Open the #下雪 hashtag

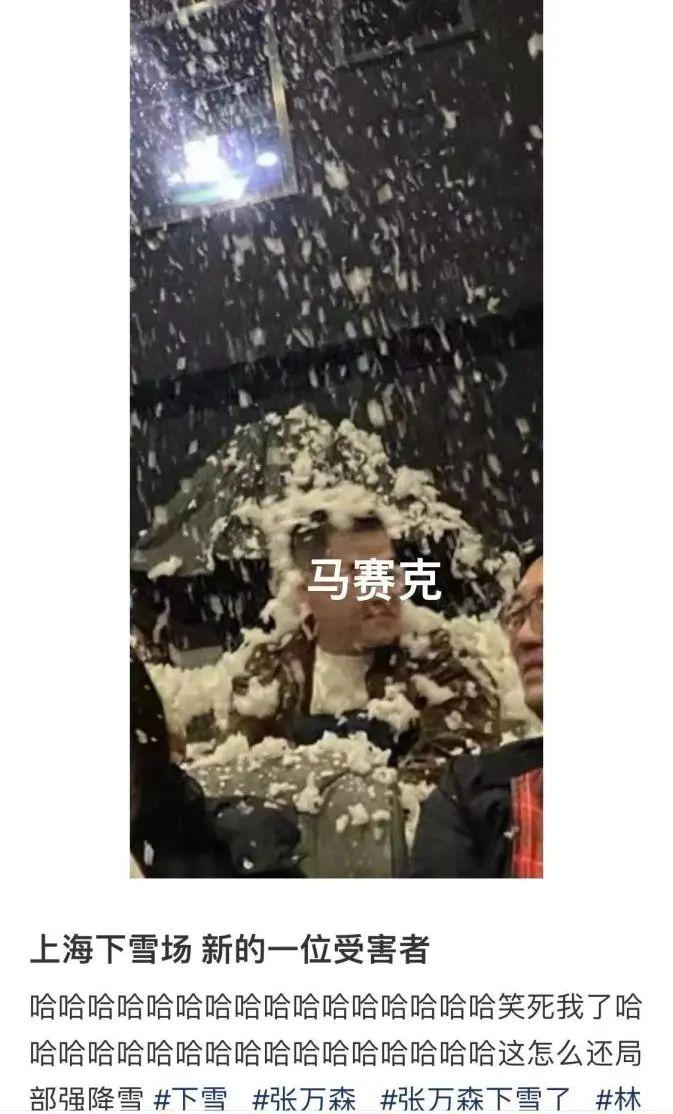tap(191, 1098)
